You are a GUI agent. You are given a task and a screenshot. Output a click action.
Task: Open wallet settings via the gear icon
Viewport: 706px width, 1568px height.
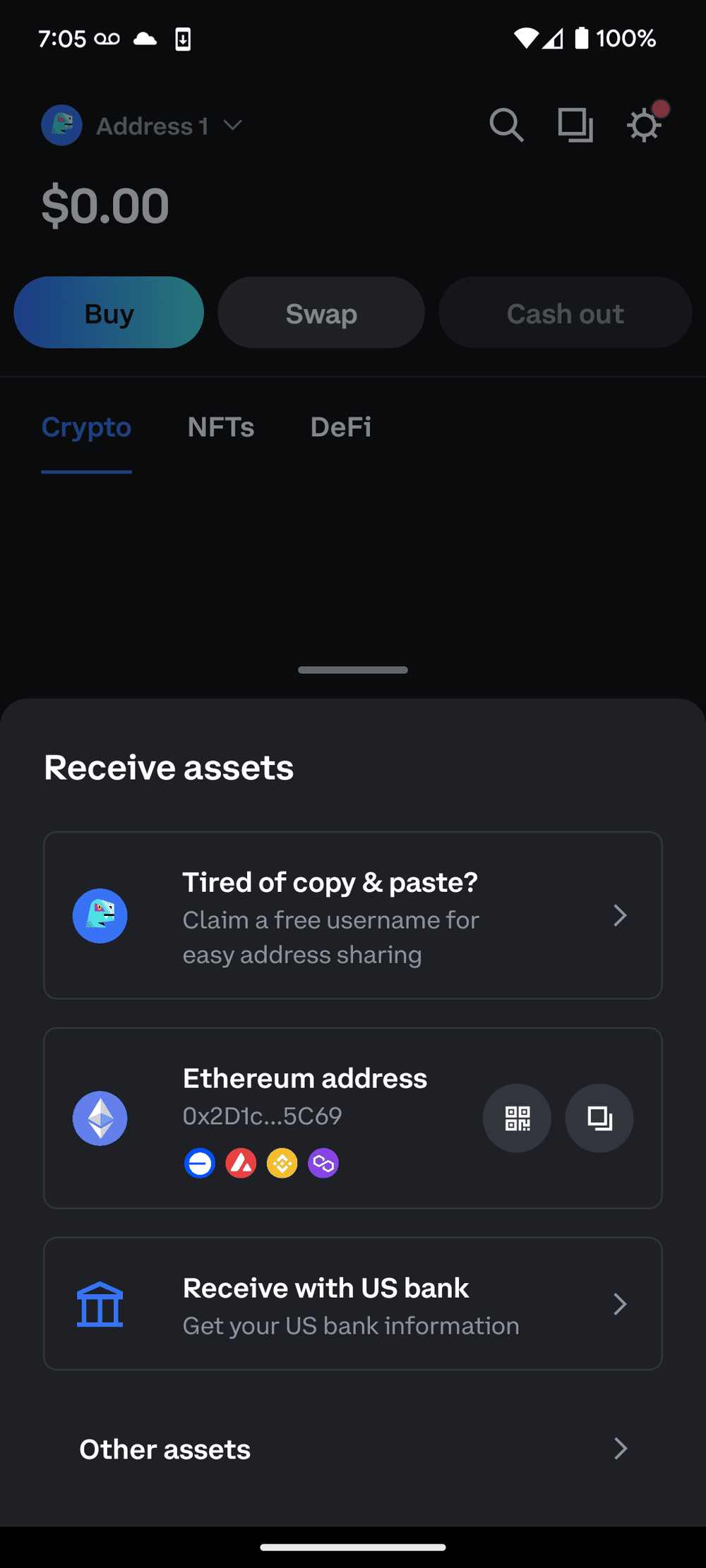click(x=644, y=125)
